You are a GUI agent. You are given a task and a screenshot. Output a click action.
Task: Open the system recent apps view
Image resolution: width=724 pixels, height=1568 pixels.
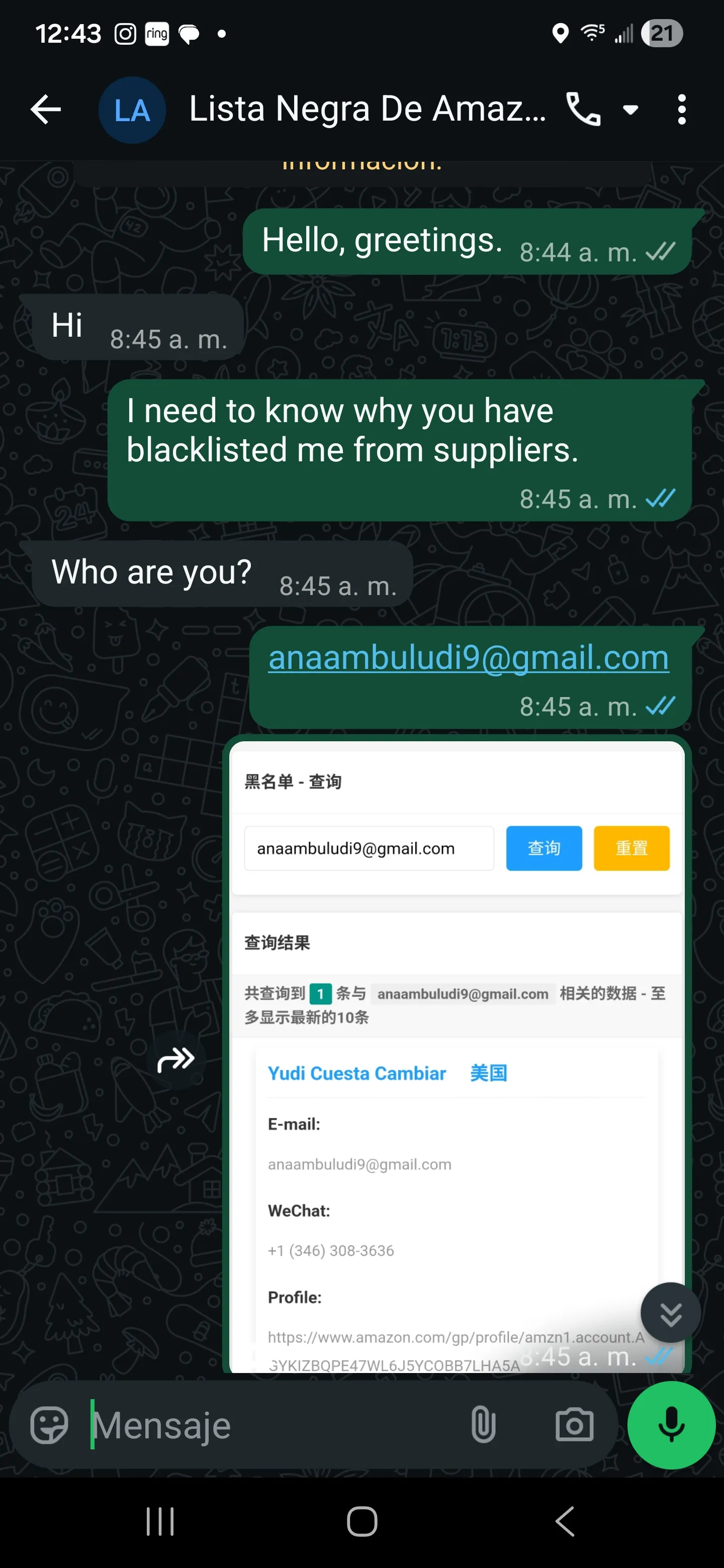point(160,1522)
